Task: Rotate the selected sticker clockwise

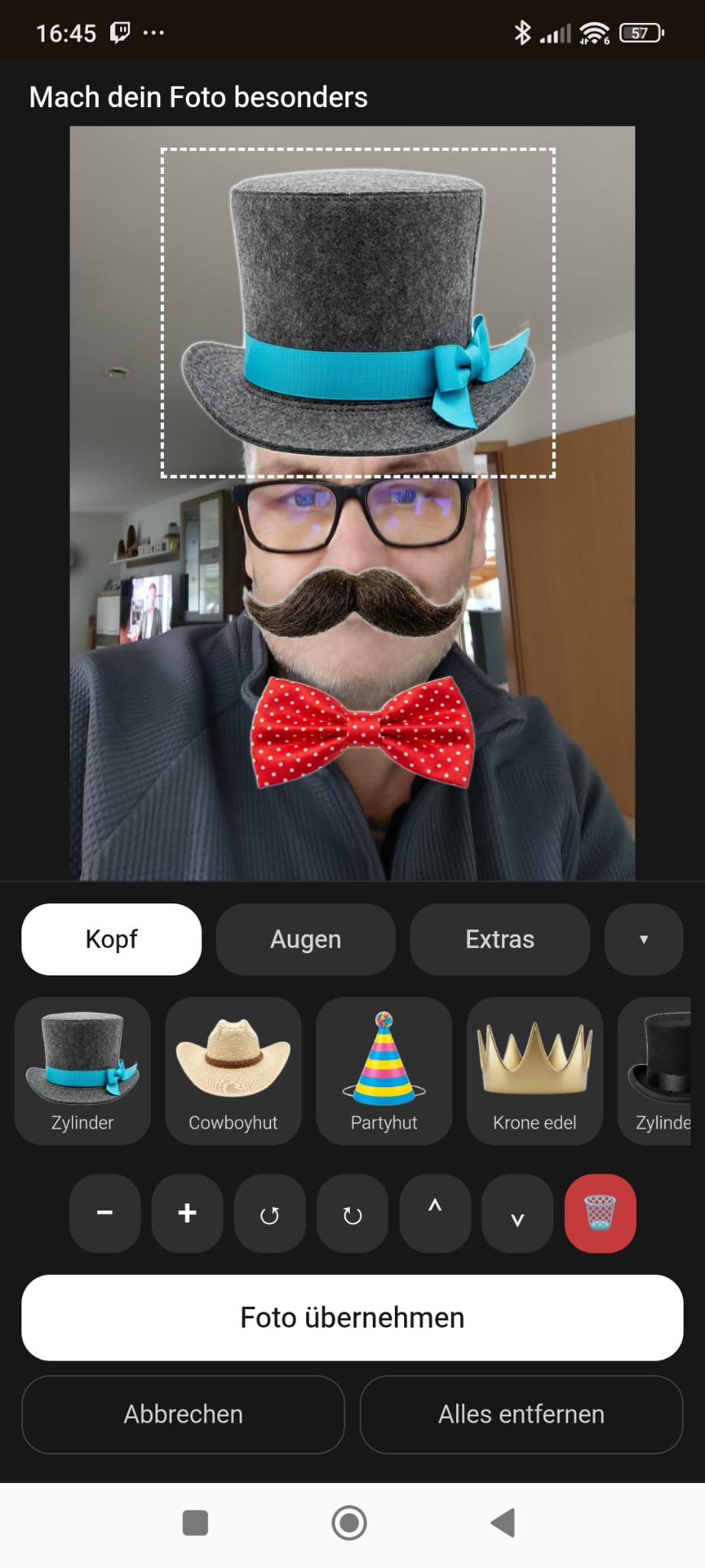Action: pos(353,1214)
